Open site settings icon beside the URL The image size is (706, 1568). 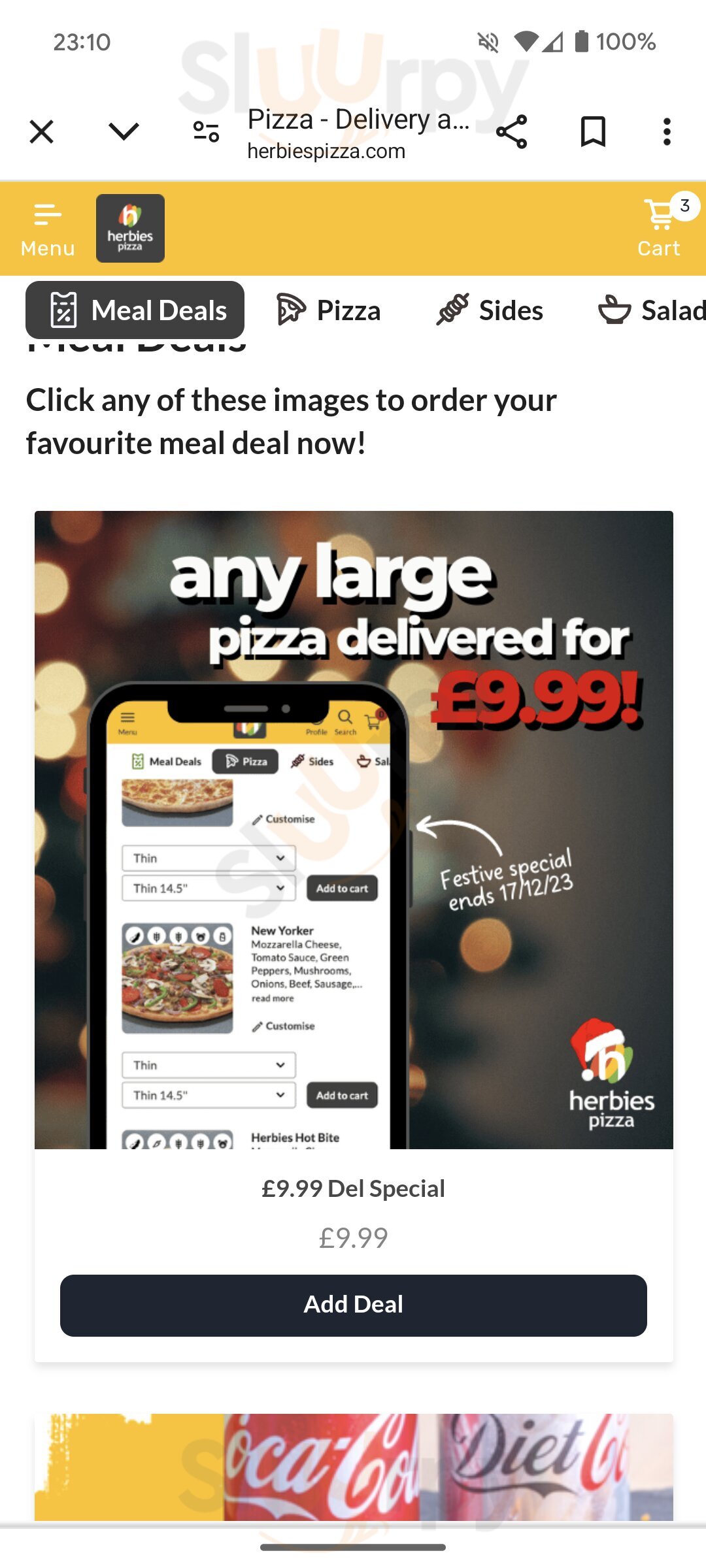click(x=206, y=132)
